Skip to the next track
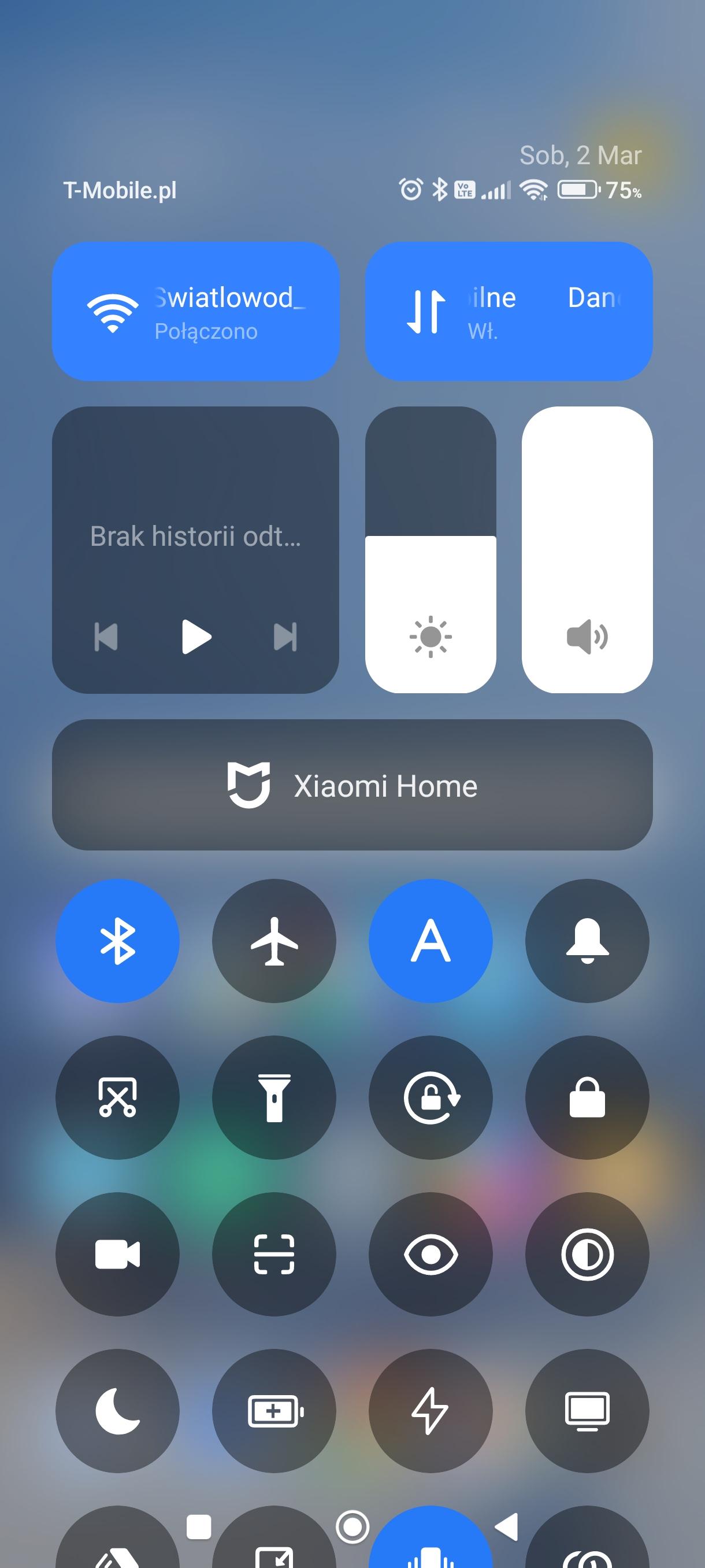The image size is (705, 1568). [x=285, y=637]
